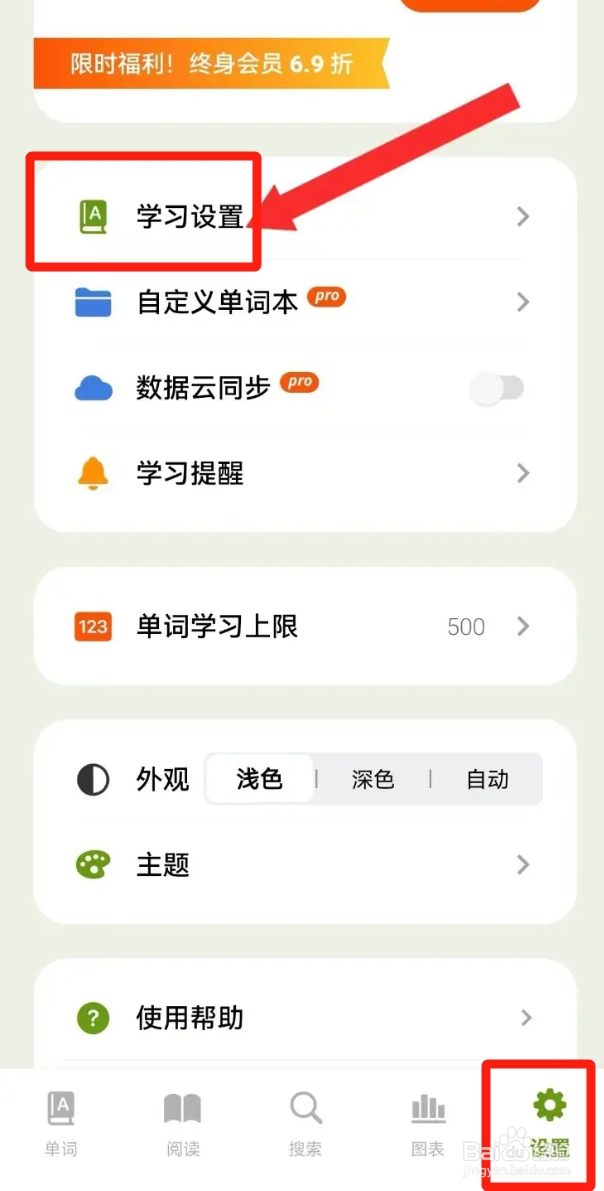Tap the 限时福利 终身会员 banner

210,64
